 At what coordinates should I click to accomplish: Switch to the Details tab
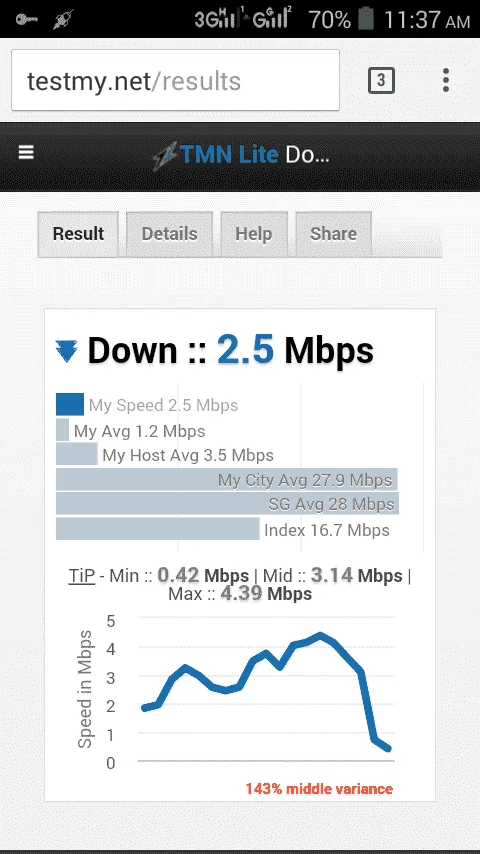(169, 234)
